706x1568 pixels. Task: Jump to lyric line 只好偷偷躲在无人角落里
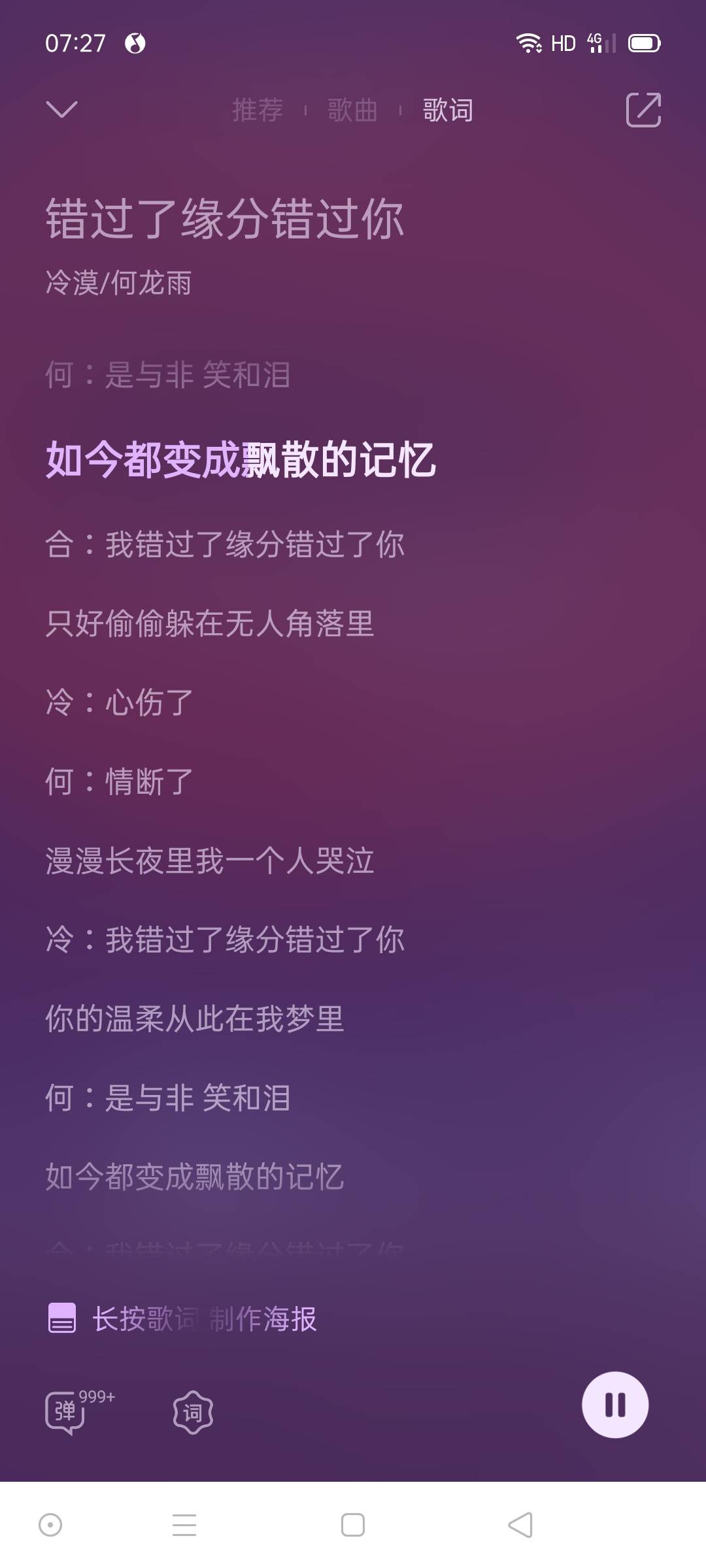[x=209, y=623]
